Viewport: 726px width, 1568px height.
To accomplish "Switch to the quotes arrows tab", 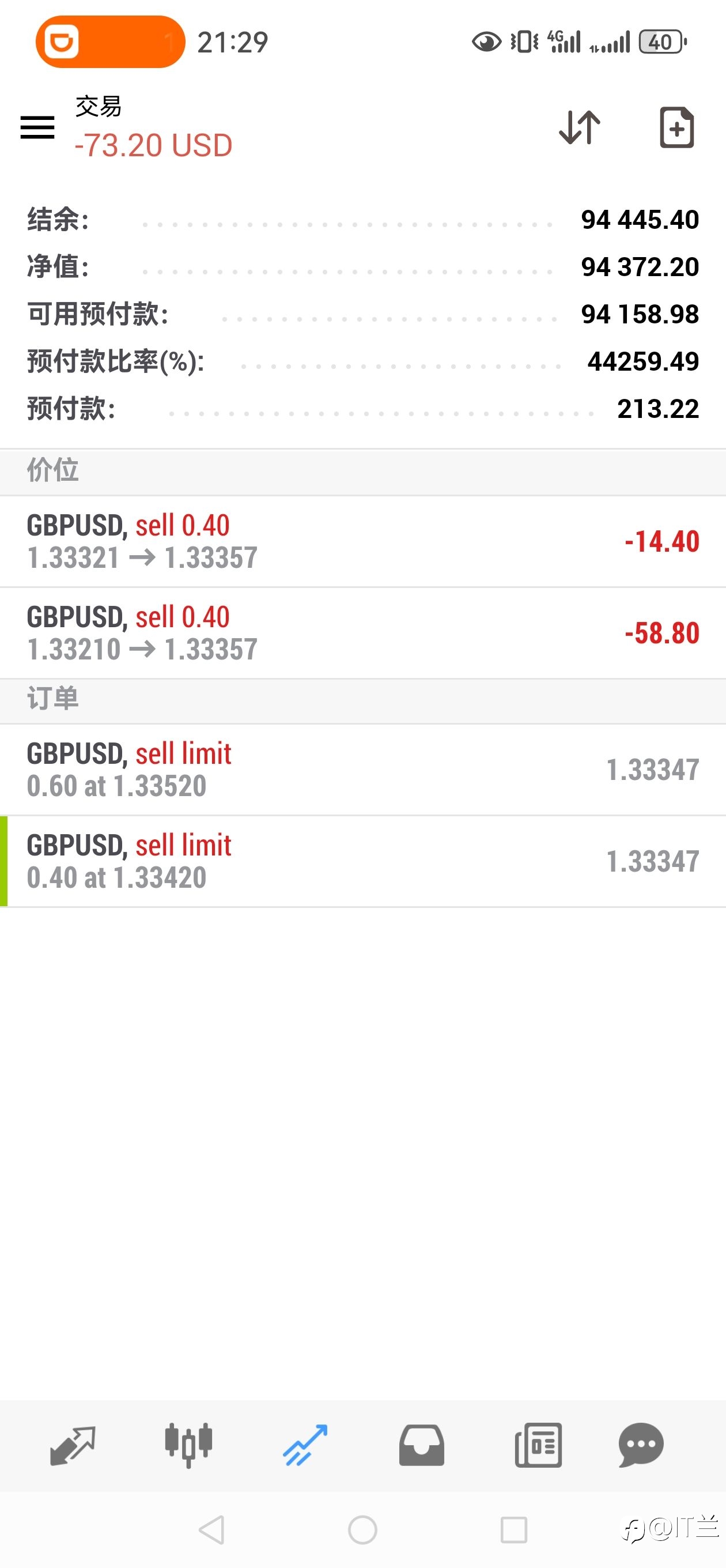I will tap(73, 1445).
